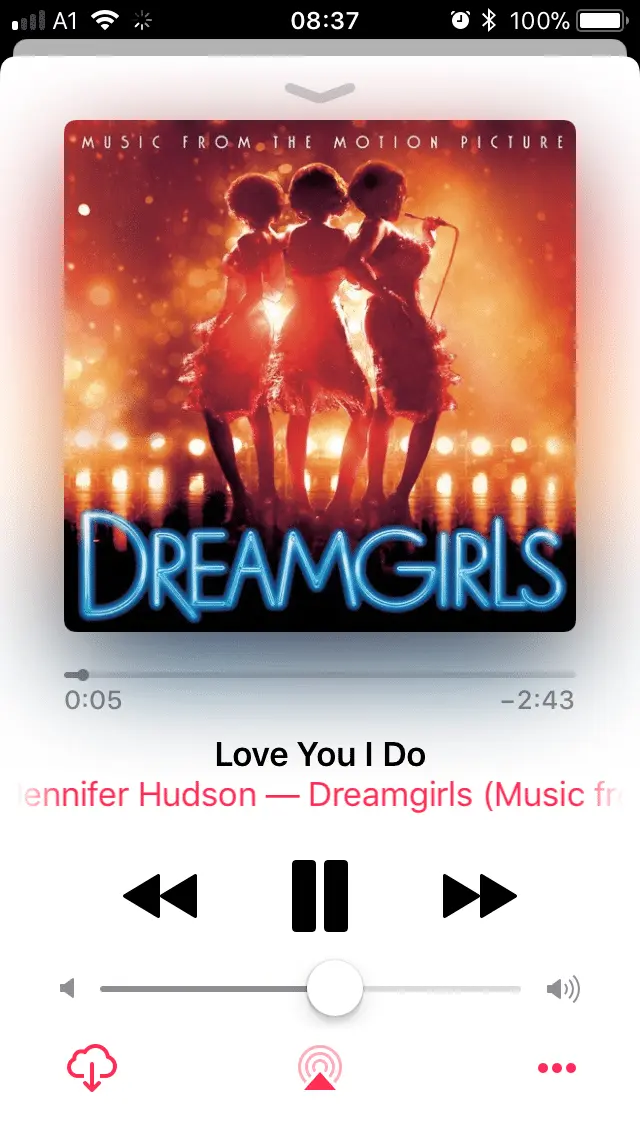
Task: Open the AirPlay output picker
Action: [320, 1068]
